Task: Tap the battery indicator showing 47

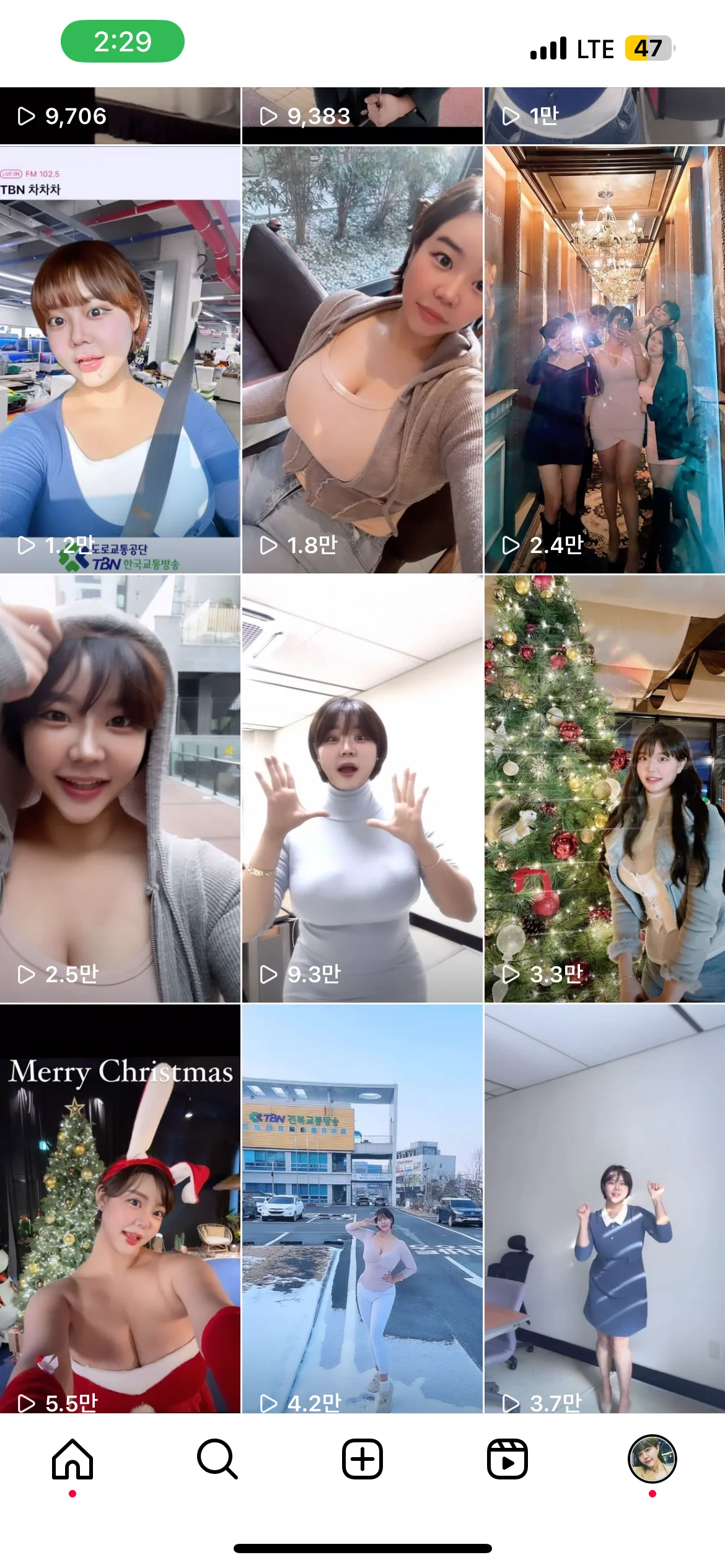Action: (x=648, y=48)
